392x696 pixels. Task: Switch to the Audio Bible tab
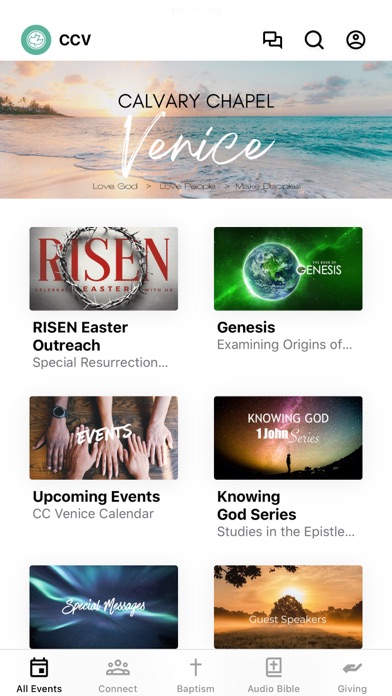click(273, 675)
